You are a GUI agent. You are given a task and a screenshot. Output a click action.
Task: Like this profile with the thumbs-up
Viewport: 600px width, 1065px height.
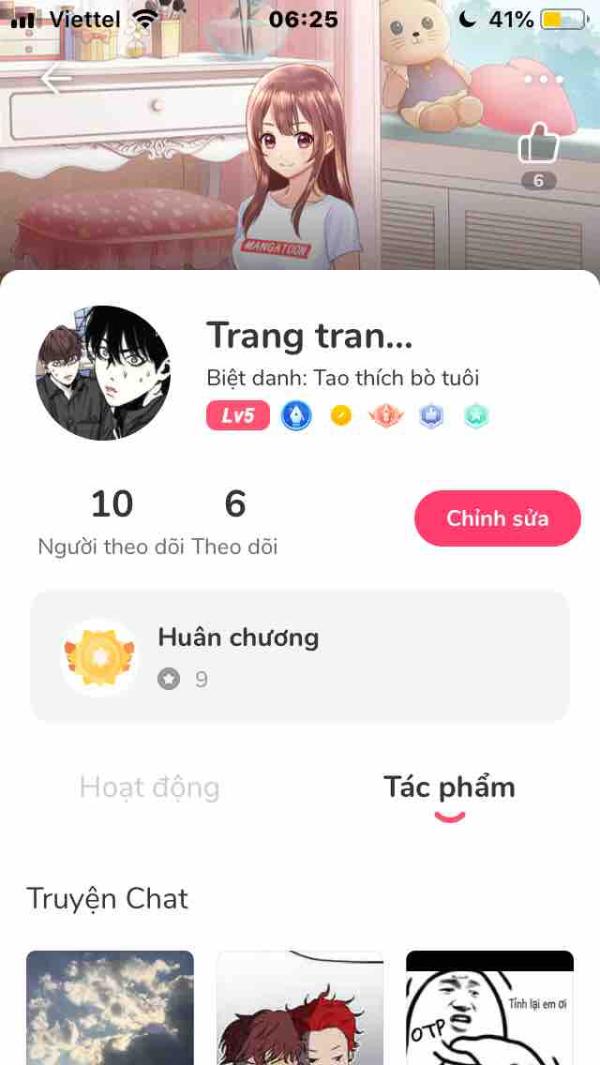click(538, 145)
